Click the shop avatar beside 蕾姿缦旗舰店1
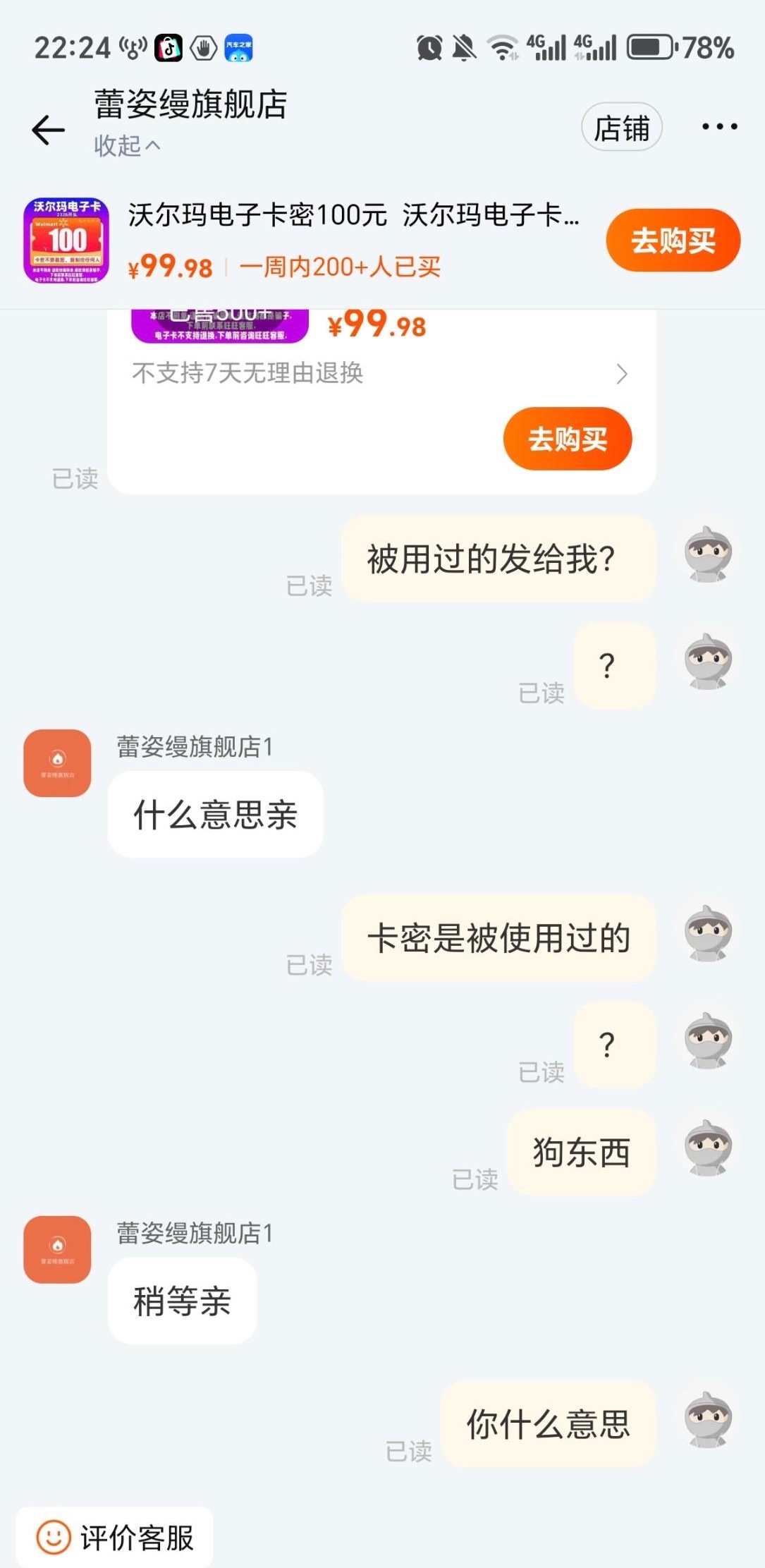This screenshot has width=765, height=1568. [x=56, y=764]
